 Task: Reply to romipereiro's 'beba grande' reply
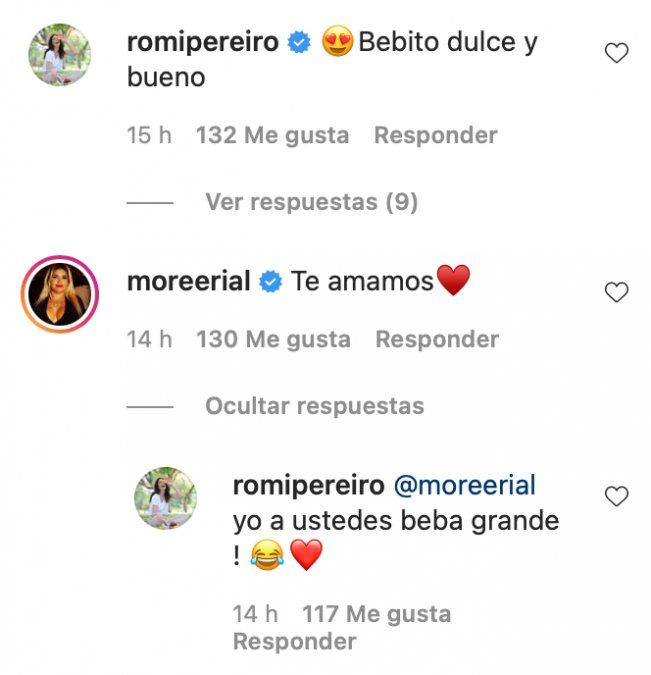pos(294,642)
